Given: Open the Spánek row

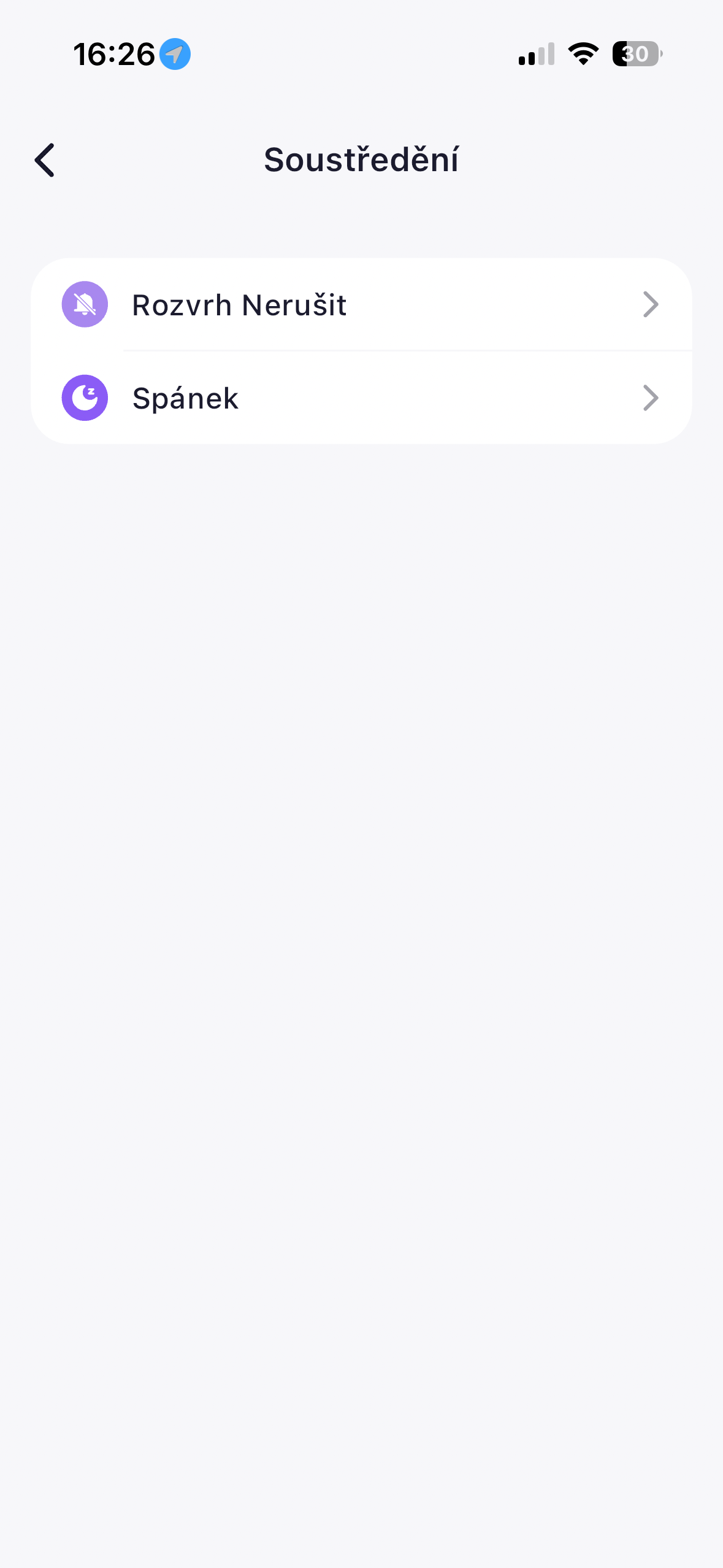Looking at the screenshot, I should (x=361, y=398).
